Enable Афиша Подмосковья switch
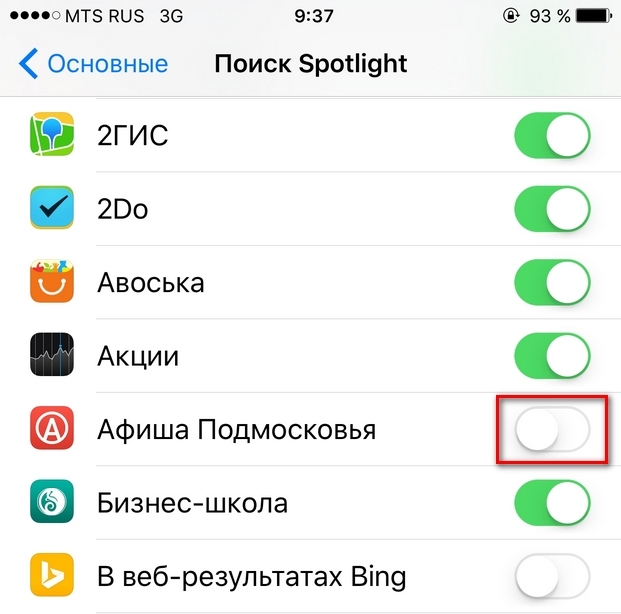Screen dimensions: 621x614 point(551,430)
